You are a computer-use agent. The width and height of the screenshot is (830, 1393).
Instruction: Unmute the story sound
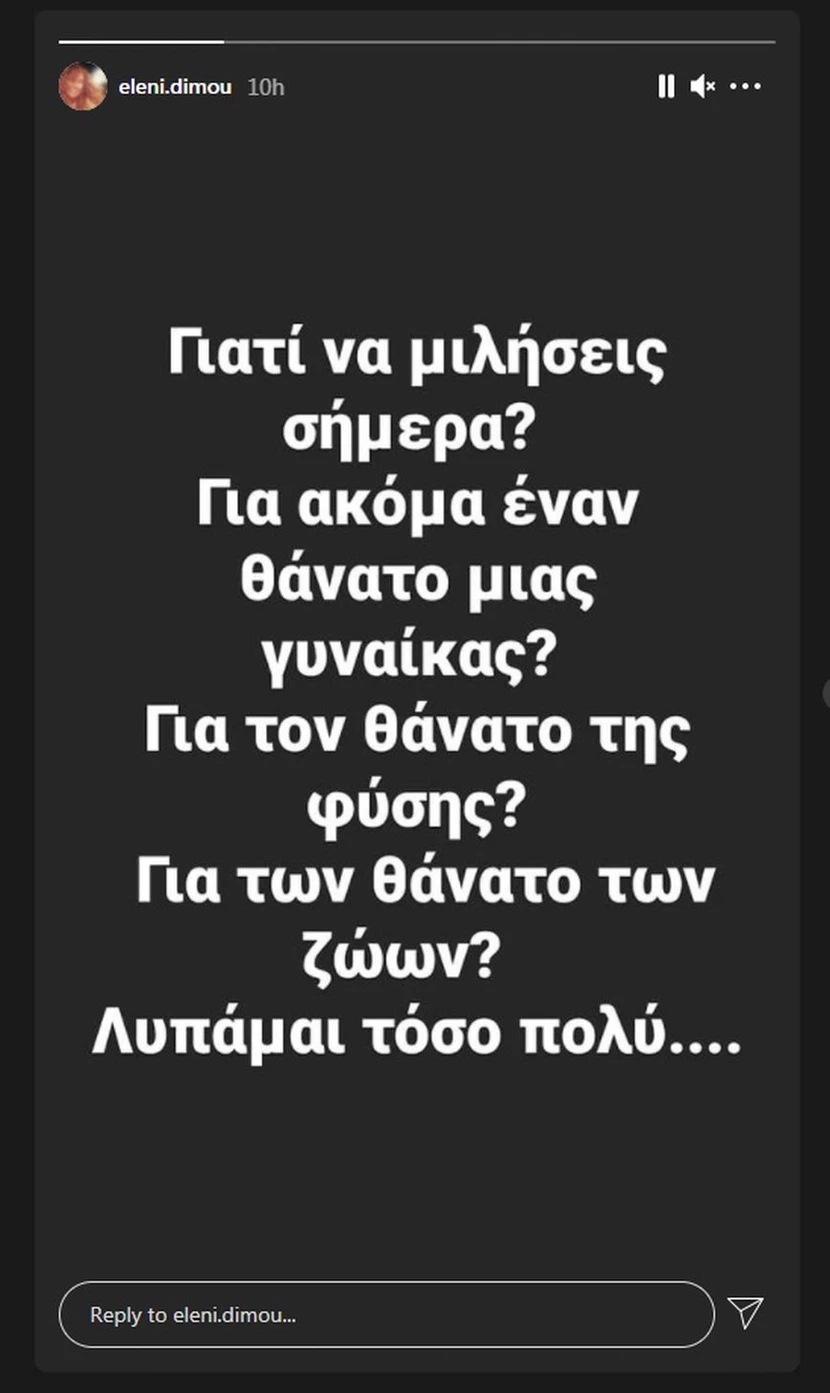pyautogui.click(x=702, y=87)
